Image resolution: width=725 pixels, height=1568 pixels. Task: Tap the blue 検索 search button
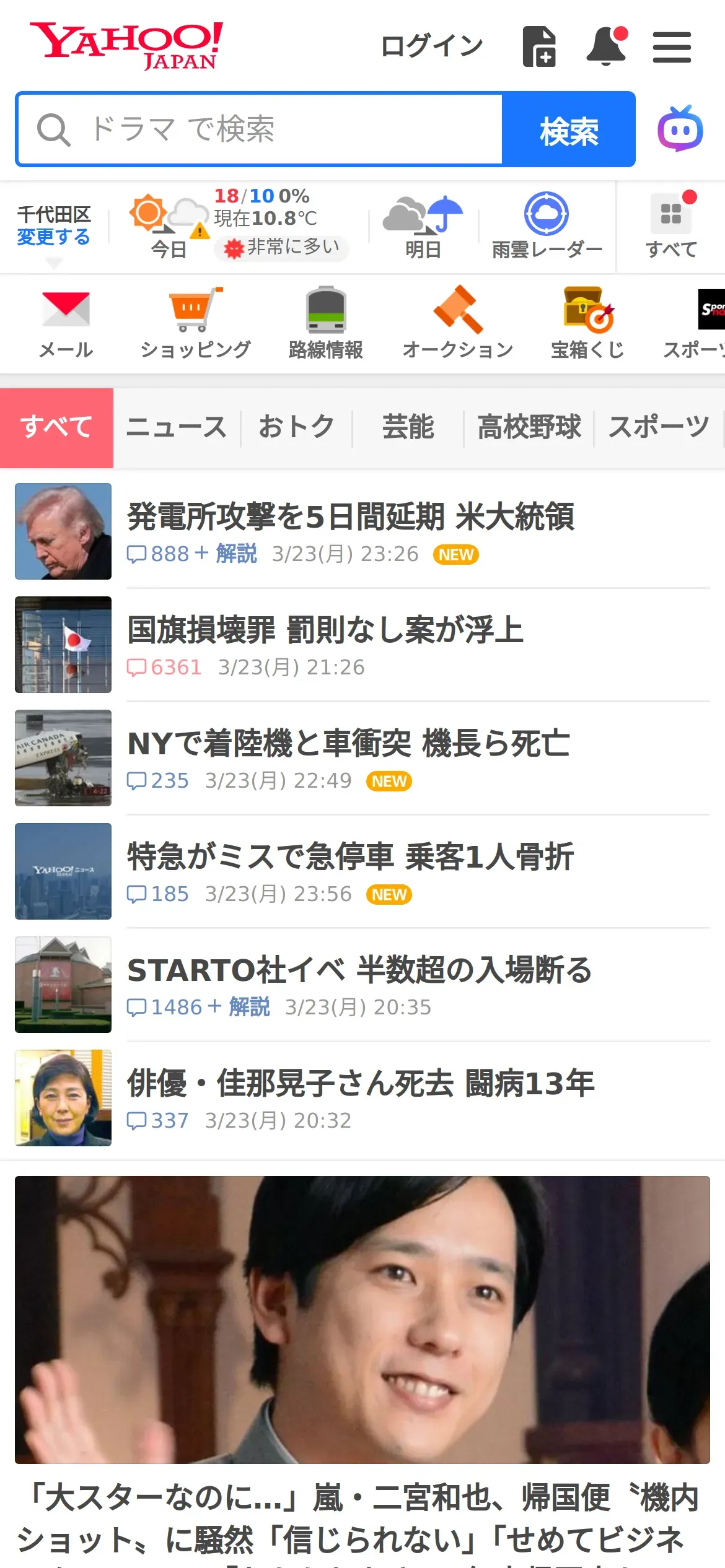pos(569,129)
